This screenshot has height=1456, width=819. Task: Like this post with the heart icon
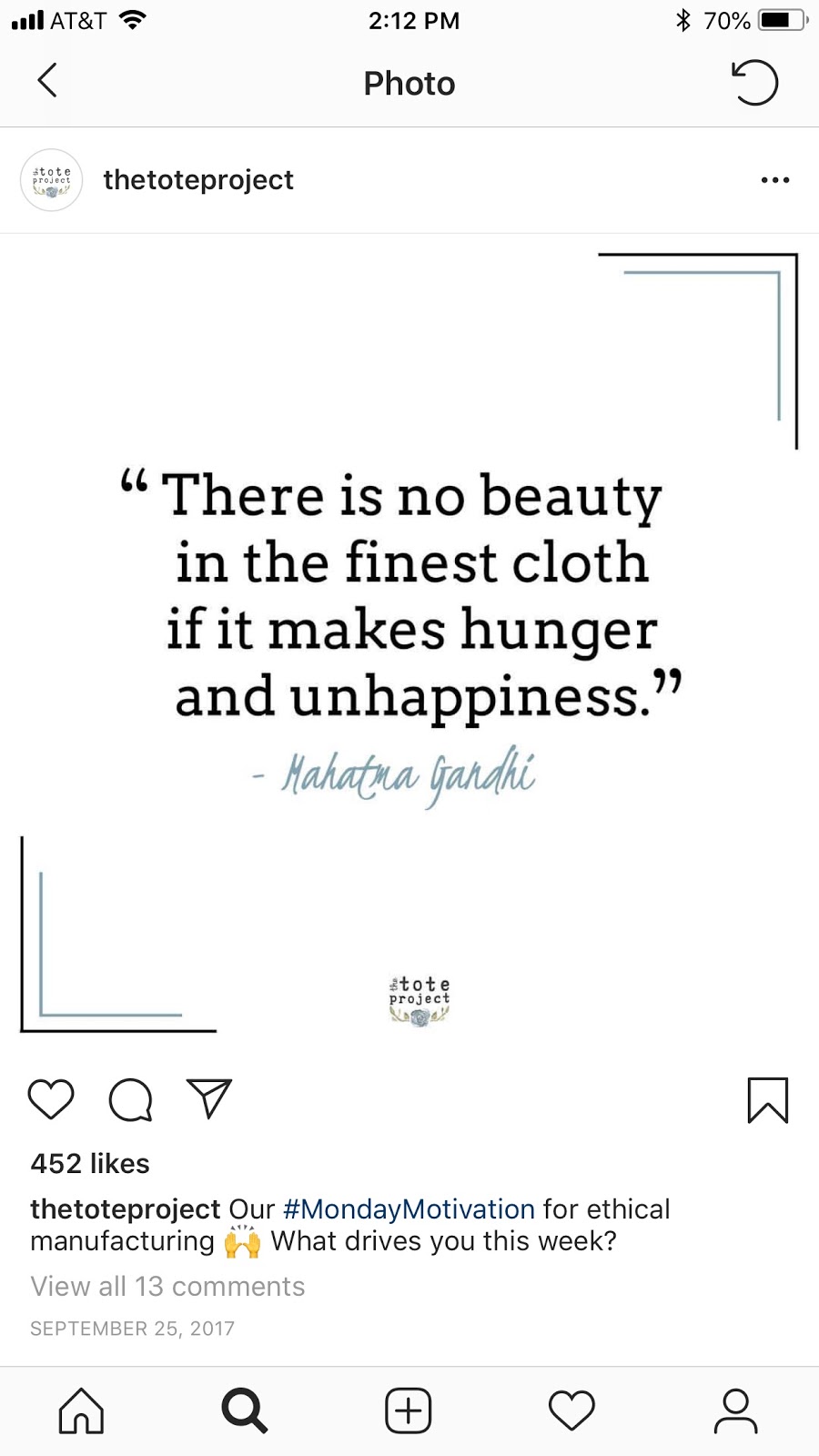[x=51, y=1099]
